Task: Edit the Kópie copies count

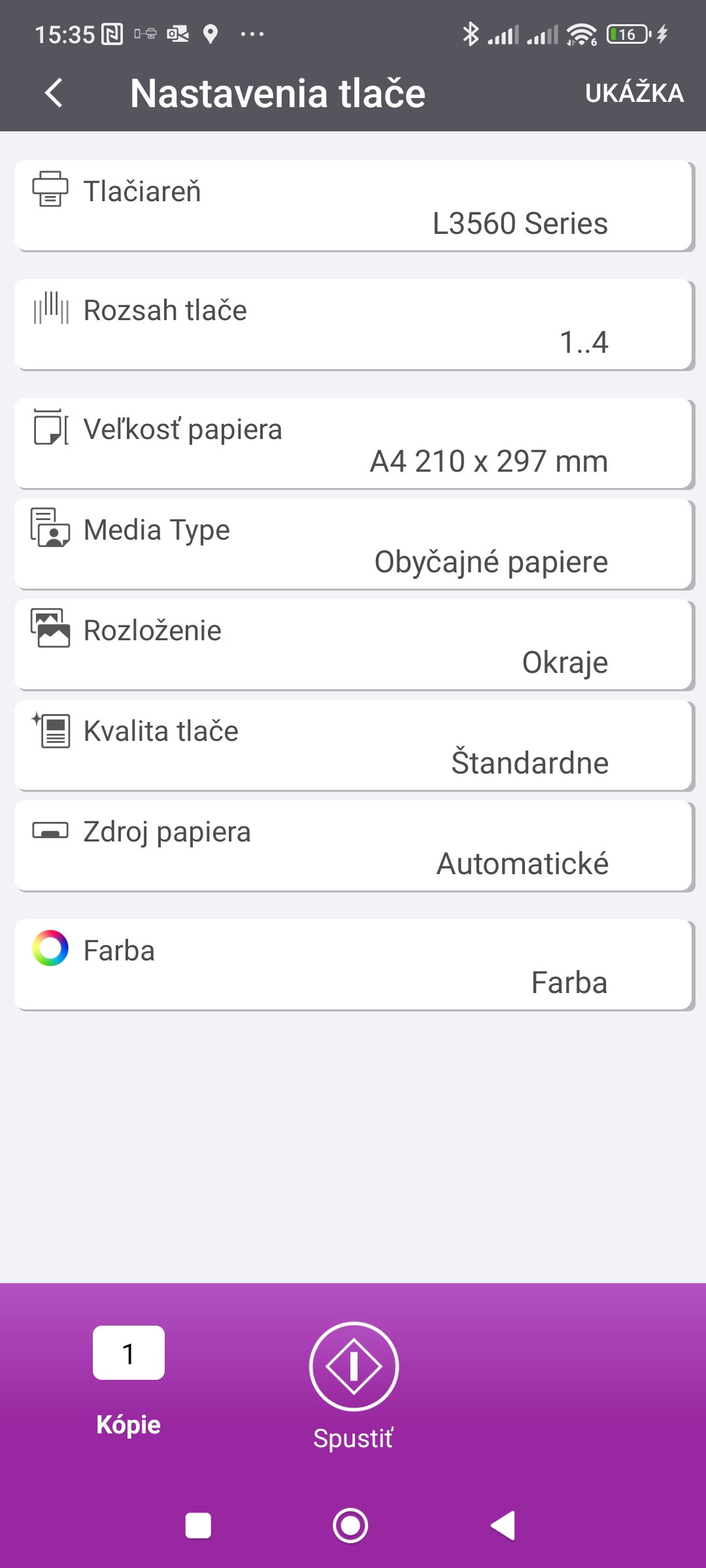Action: pyautogui.click(x=129, y=1352)
